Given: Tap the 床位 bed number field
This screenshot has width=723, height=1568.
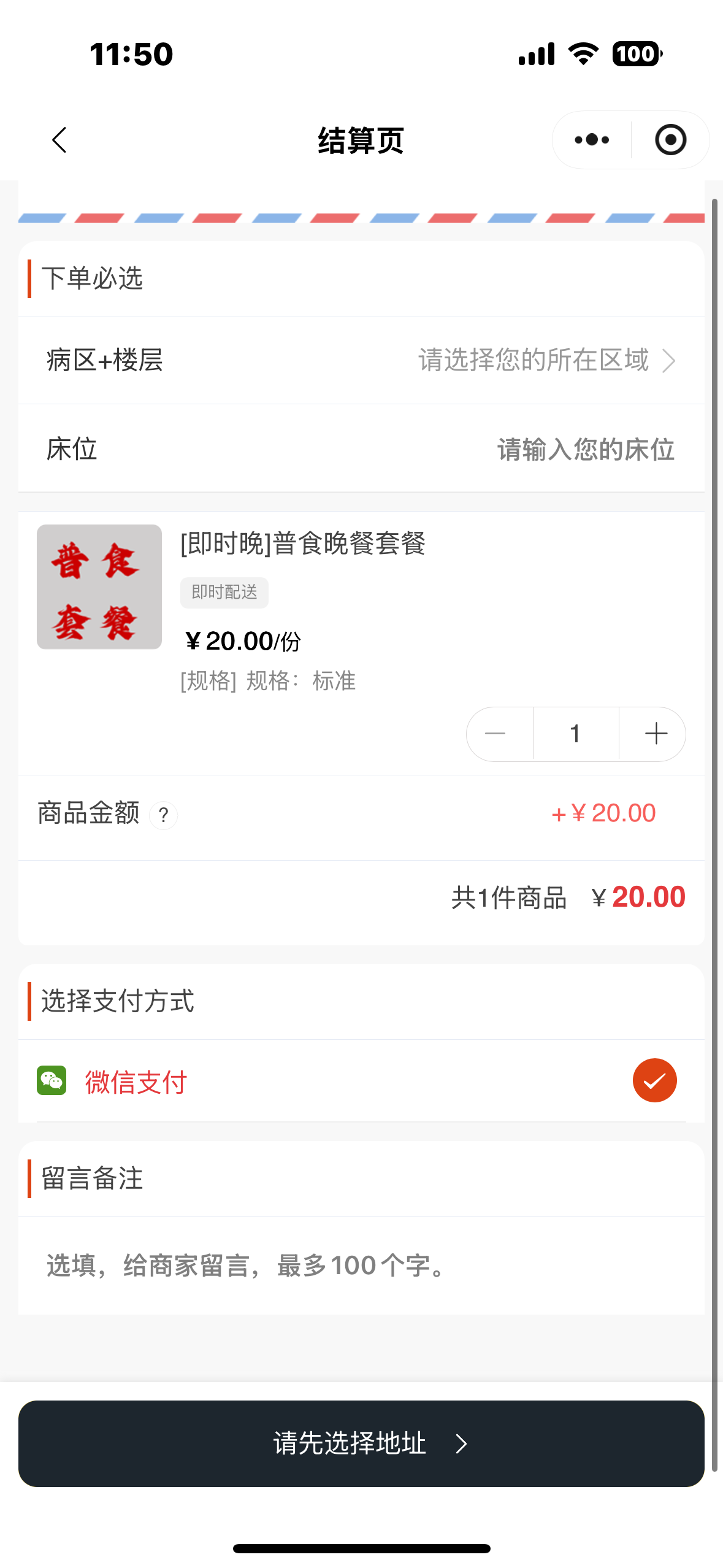Looking at the screenshot, I should pos(585,449).
